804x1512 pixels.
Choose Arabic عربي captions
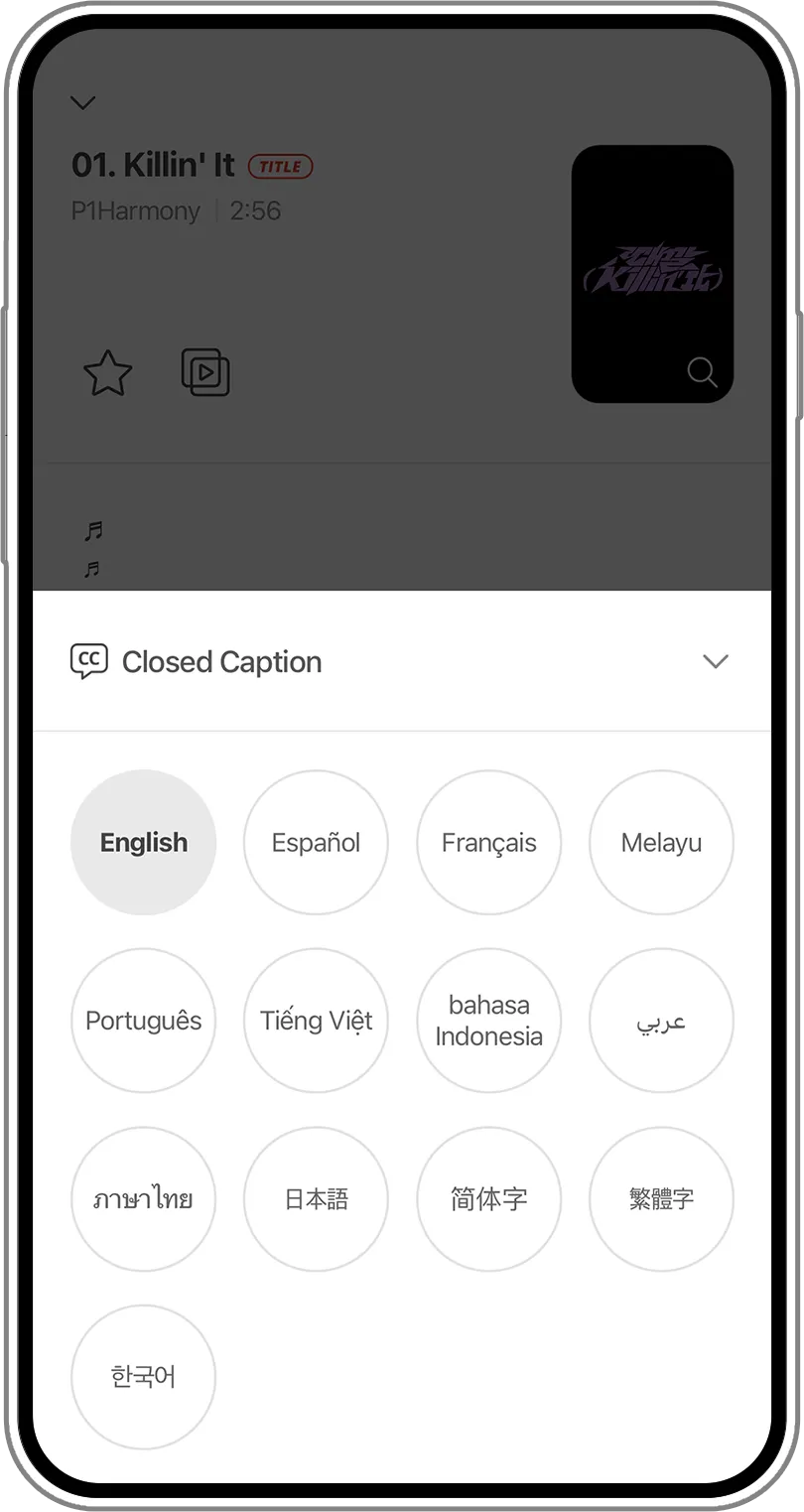click(661, 1021)
